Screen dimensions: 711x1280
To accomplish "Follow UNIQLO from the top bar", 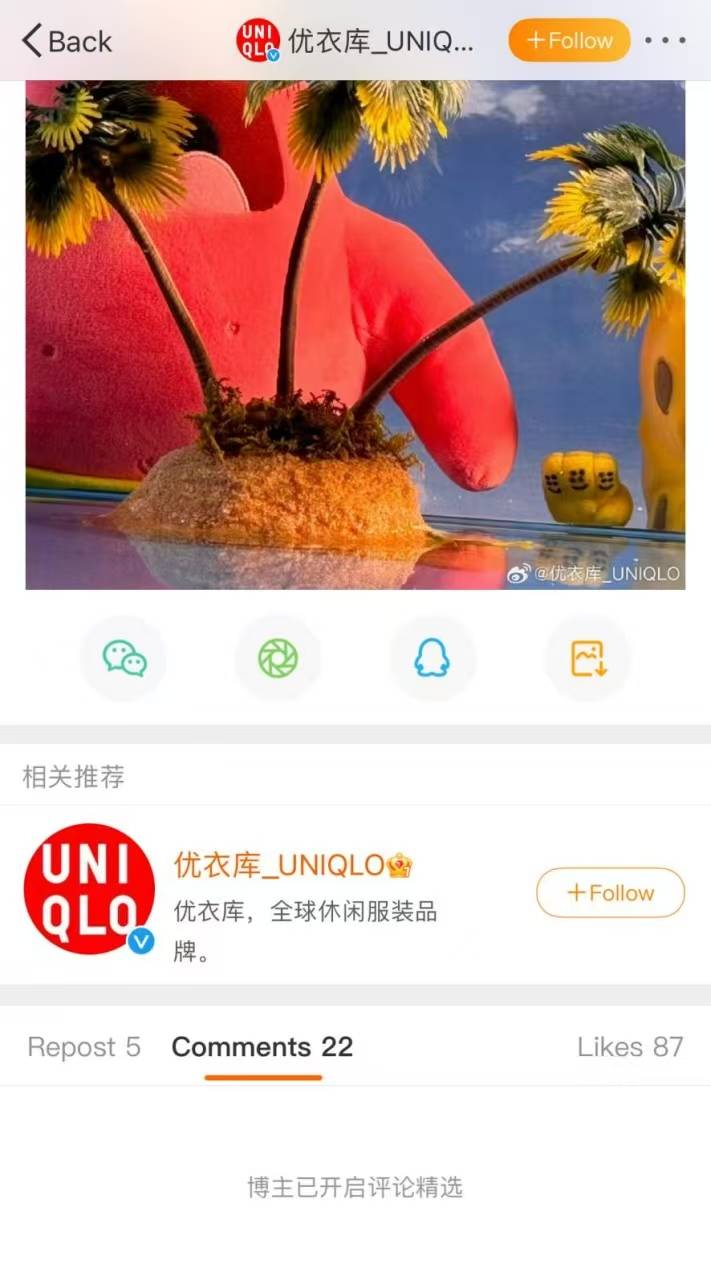I will [x=569, y=41].
